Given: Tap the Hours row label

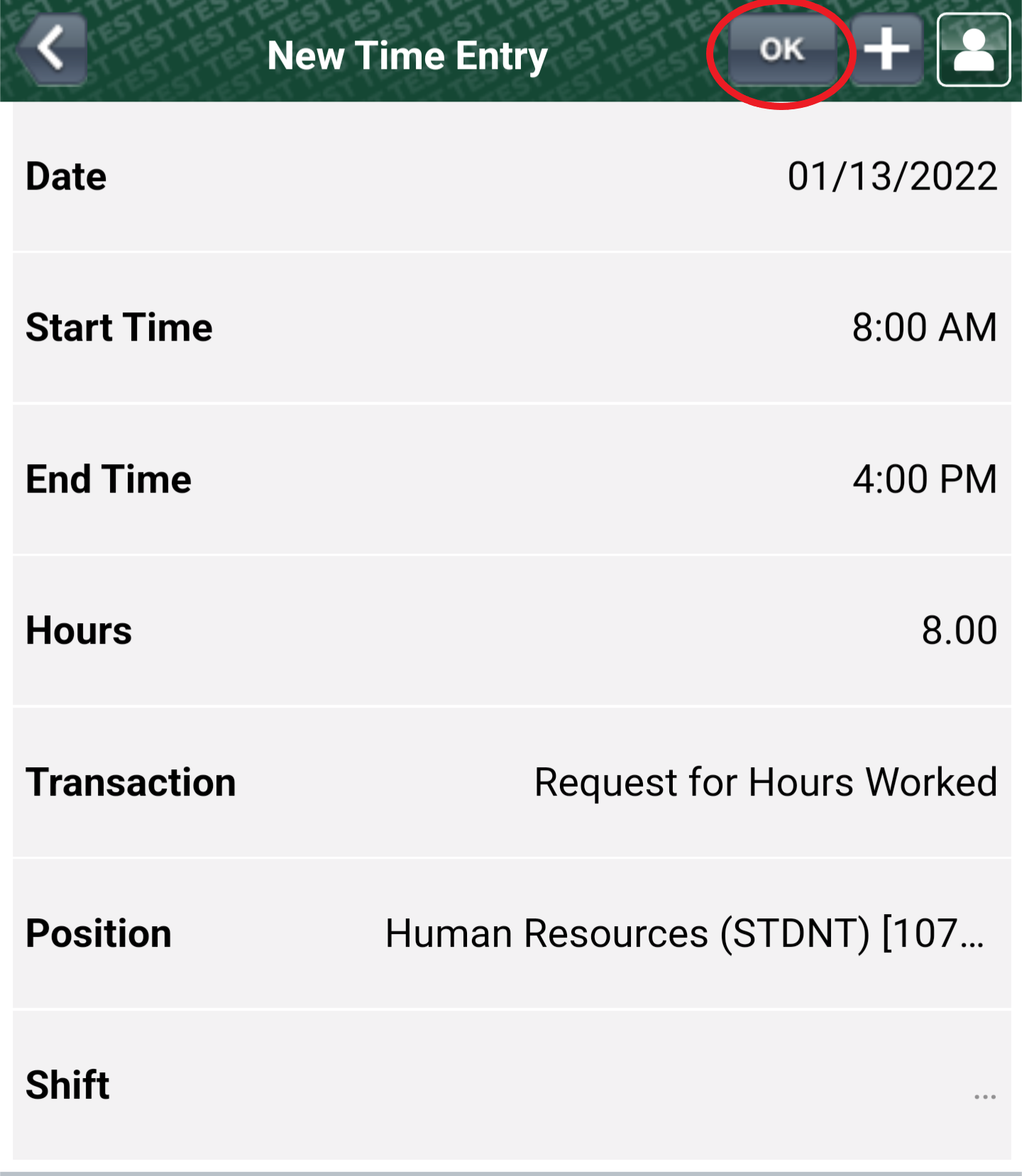Looking at the screenshot, I should coord(77,630).
